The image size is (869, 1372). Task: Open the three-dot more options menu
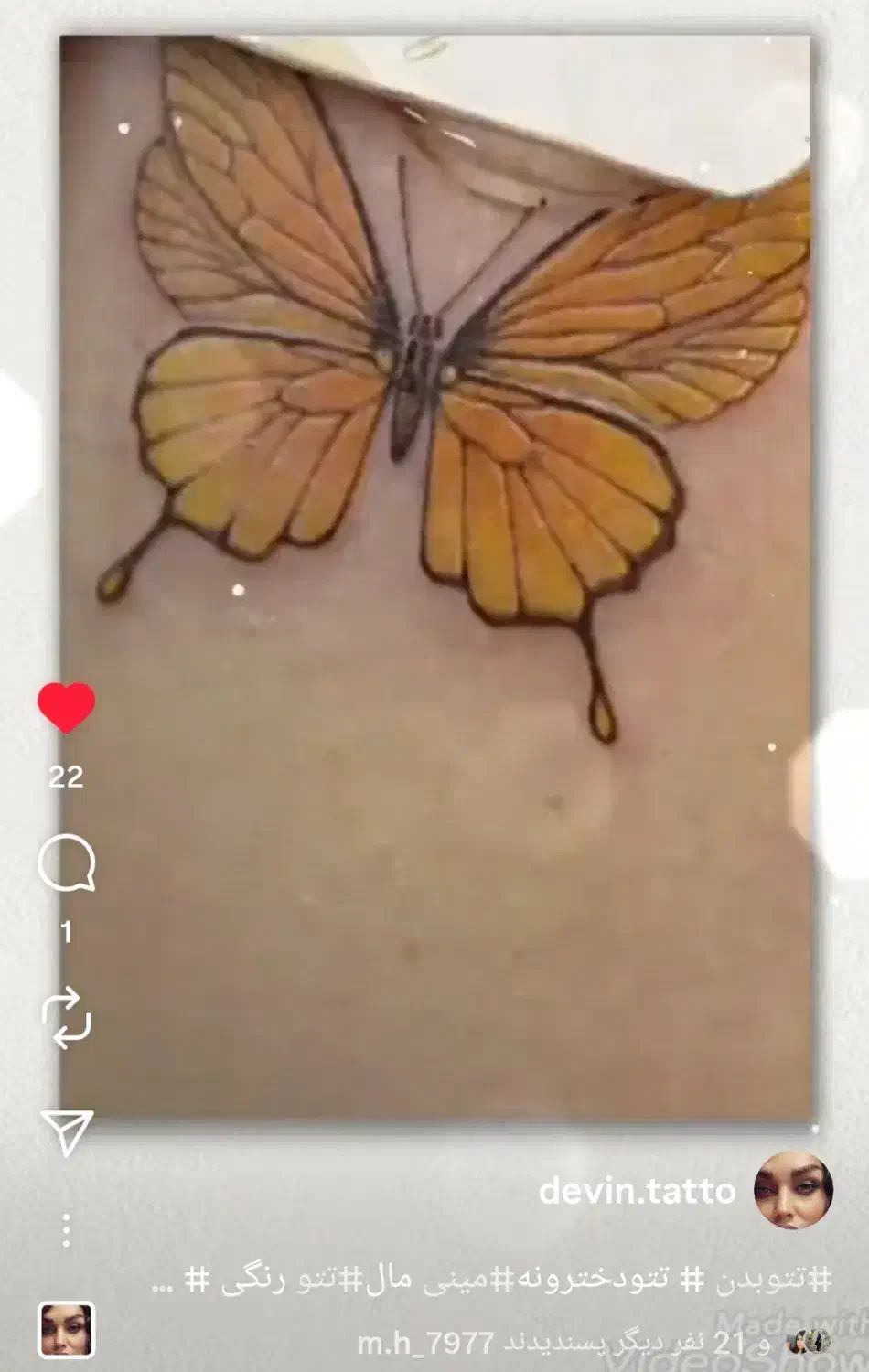point(66,1230)
